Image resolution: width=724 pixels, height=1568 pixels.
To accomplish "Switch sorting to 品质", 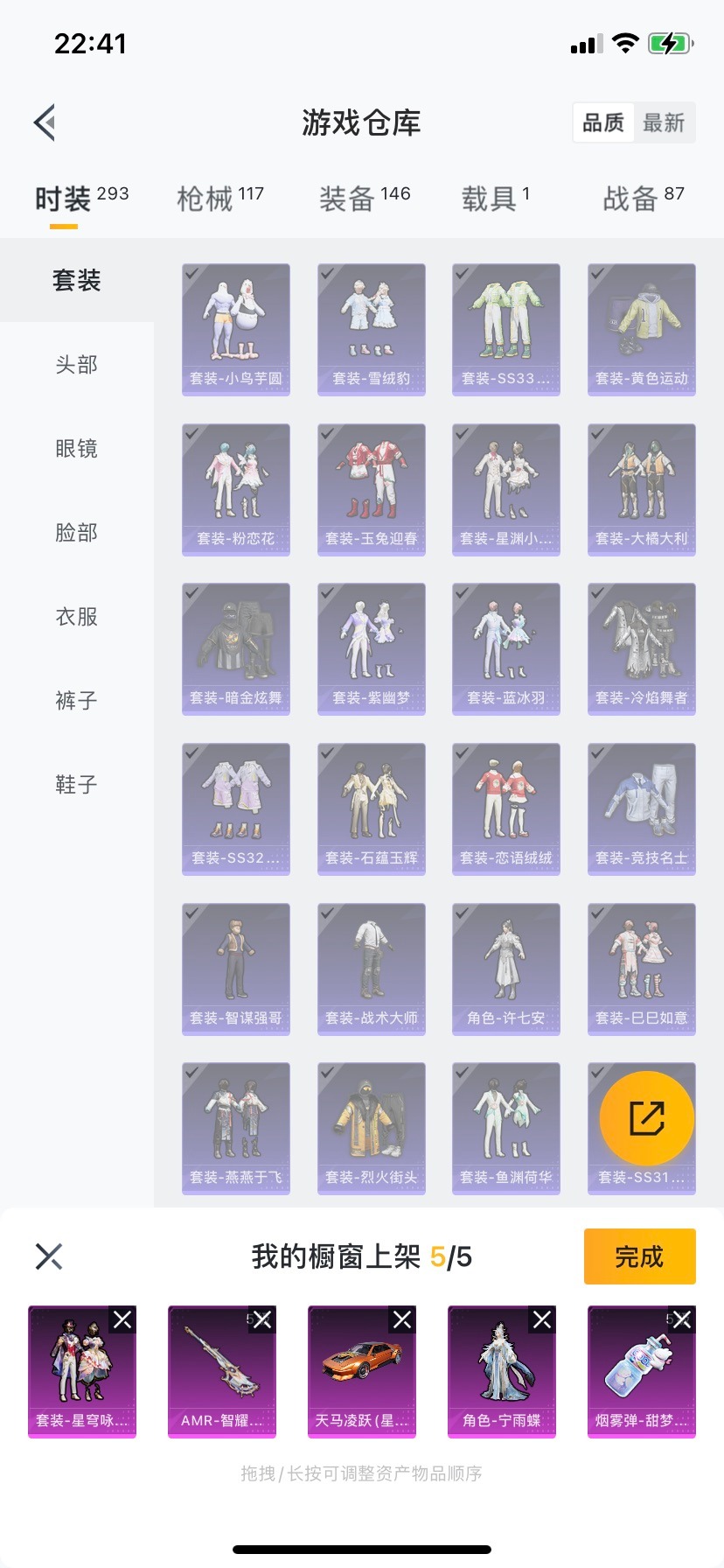I will point(603,122).
